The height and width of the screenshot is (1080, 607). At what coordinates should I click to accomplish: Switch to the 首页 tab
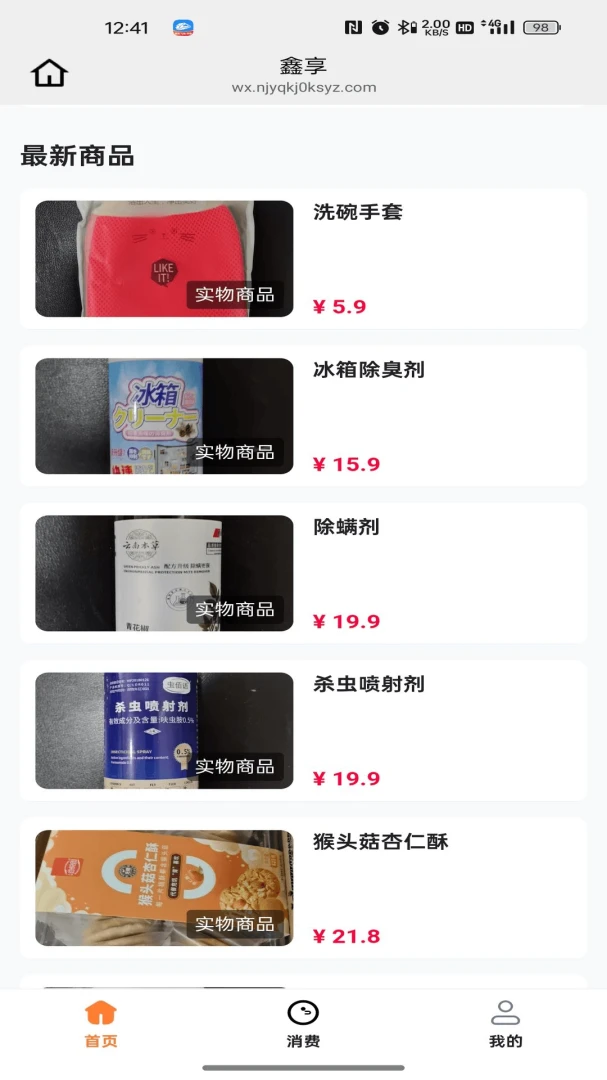tap(101, 1024)
